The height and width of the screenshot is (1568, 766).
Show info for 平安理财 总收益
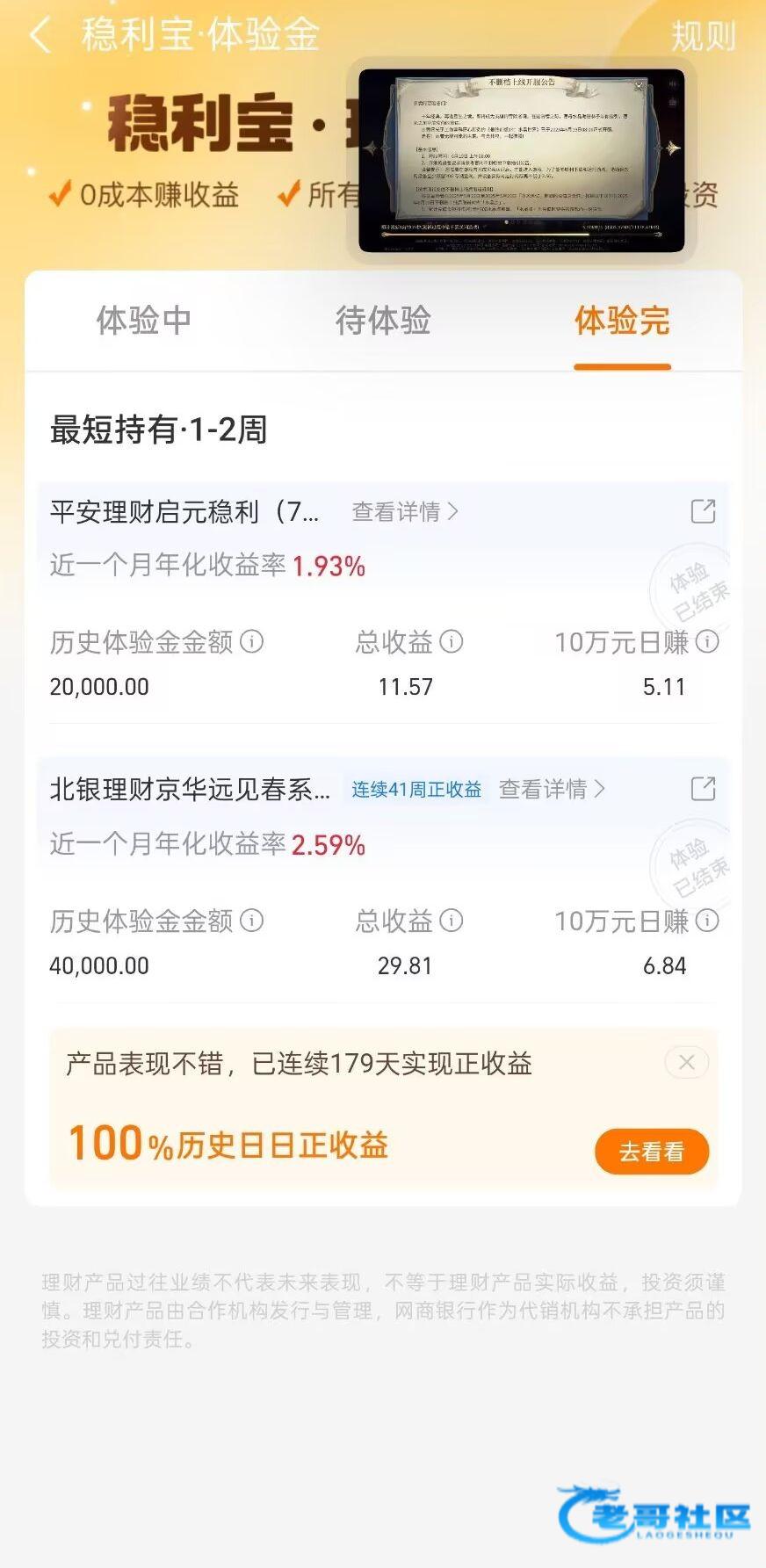[451, 641]
